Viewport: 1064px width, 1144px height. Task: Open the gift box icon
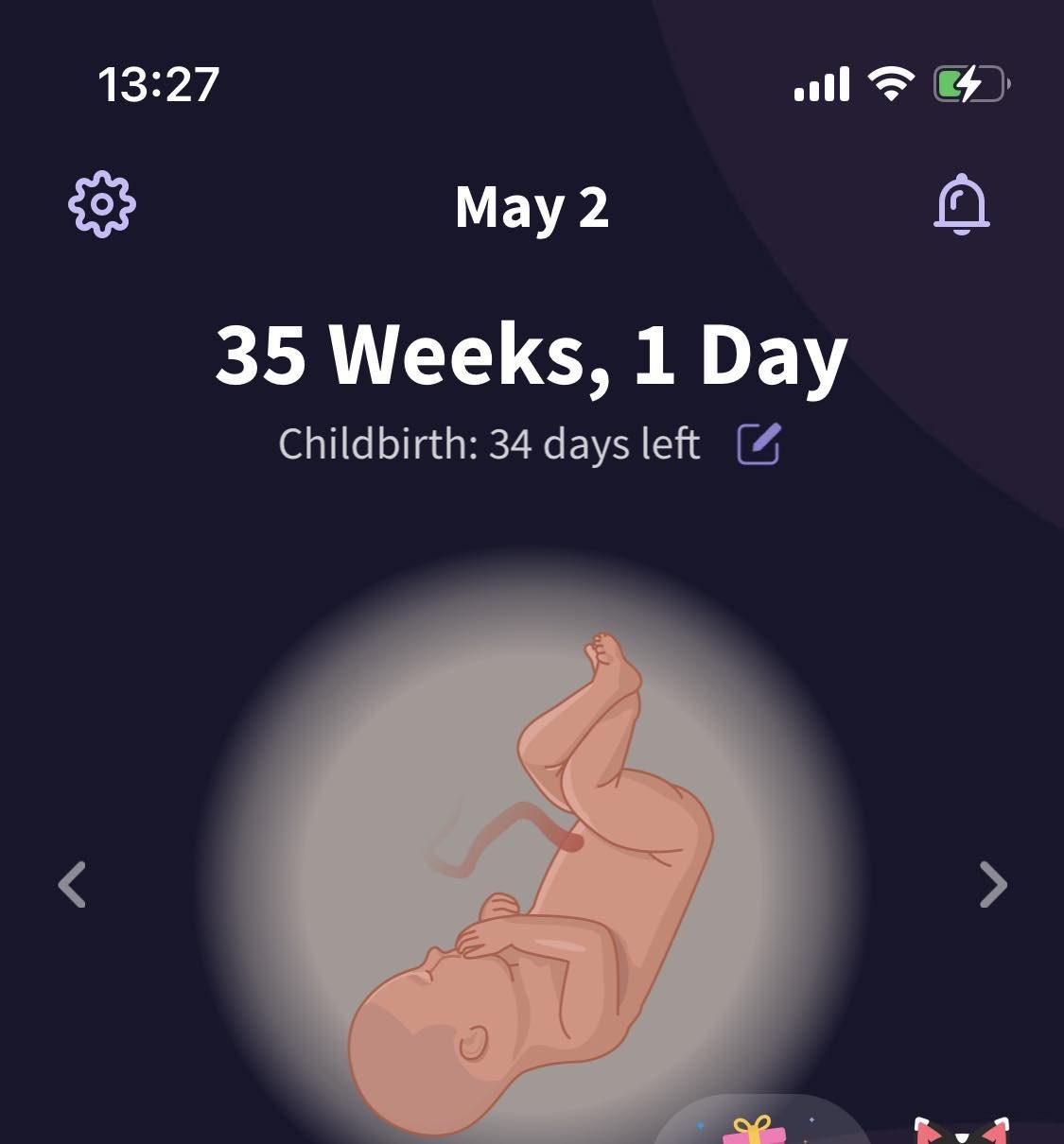(755, 1130)
